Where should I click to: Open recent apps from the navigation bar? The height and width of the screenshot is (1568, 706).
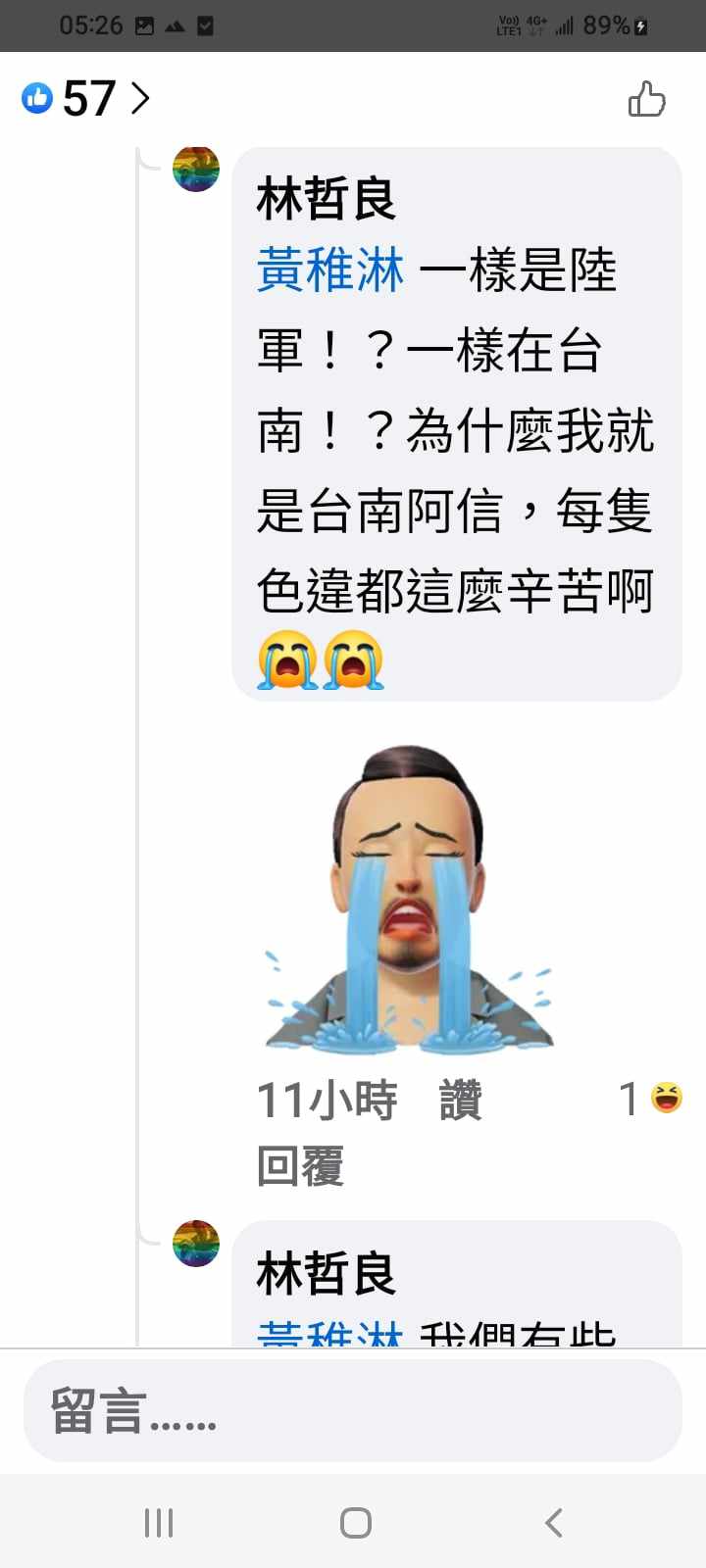tap(158, 1522)
